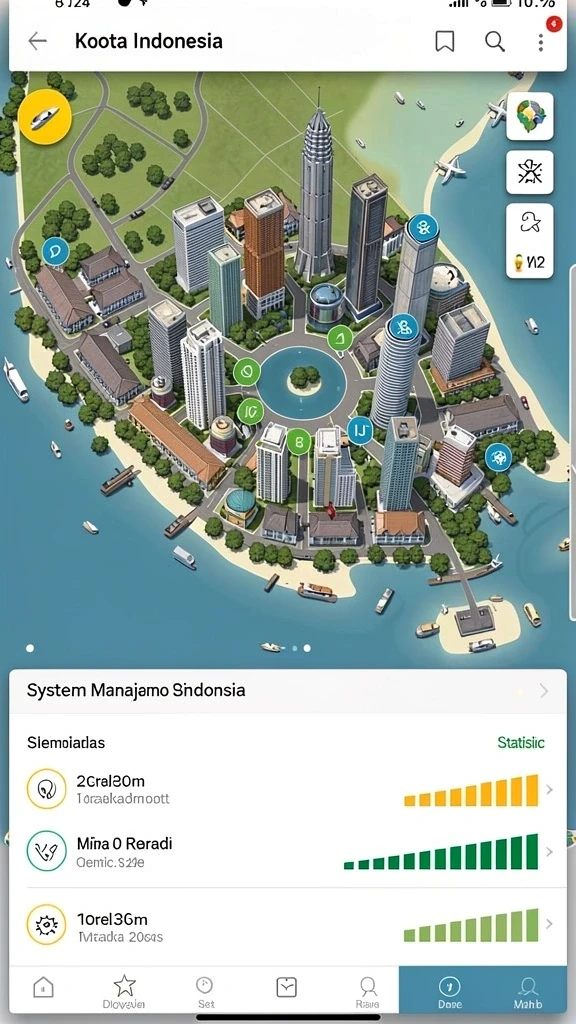Switch to the home tab
This screenshot has width=576, height=1024.
pyautogui.click(x=44, y=987)
